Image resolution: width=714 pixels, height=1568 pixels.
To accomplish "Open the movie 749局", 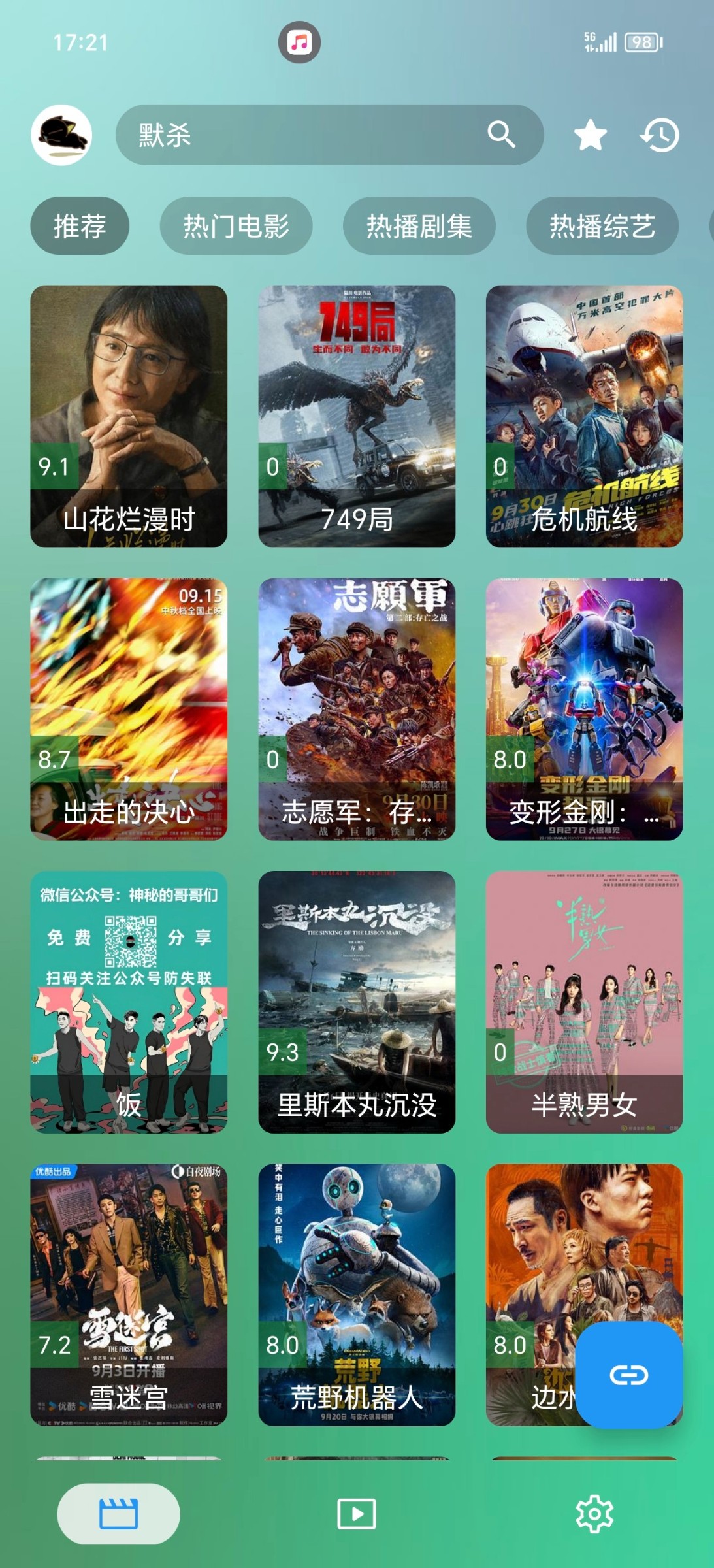I will (357, 416).
